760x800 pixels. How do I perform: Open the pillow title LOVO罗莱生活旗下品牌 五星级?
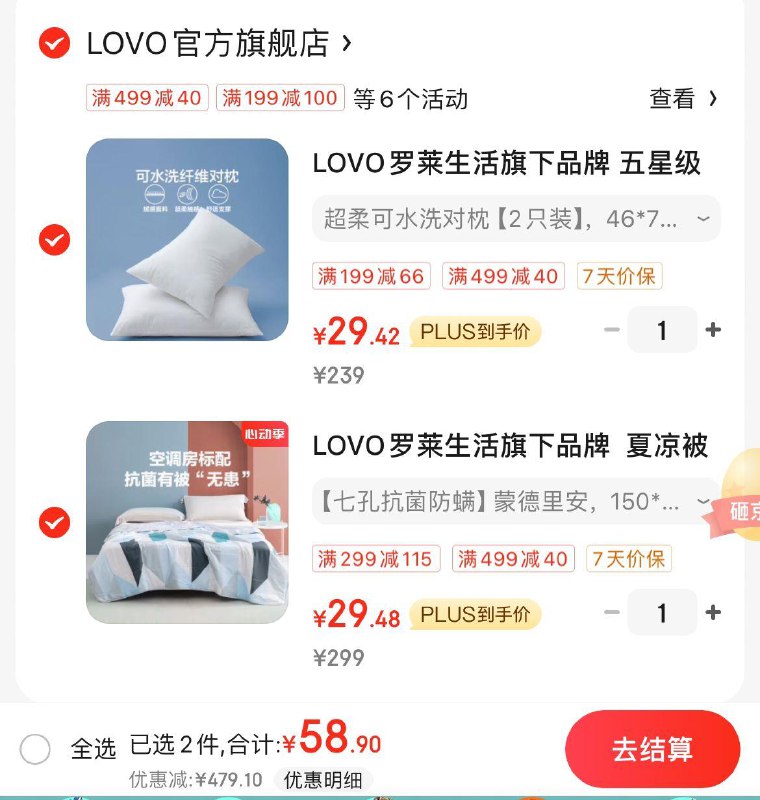point(507,163)
